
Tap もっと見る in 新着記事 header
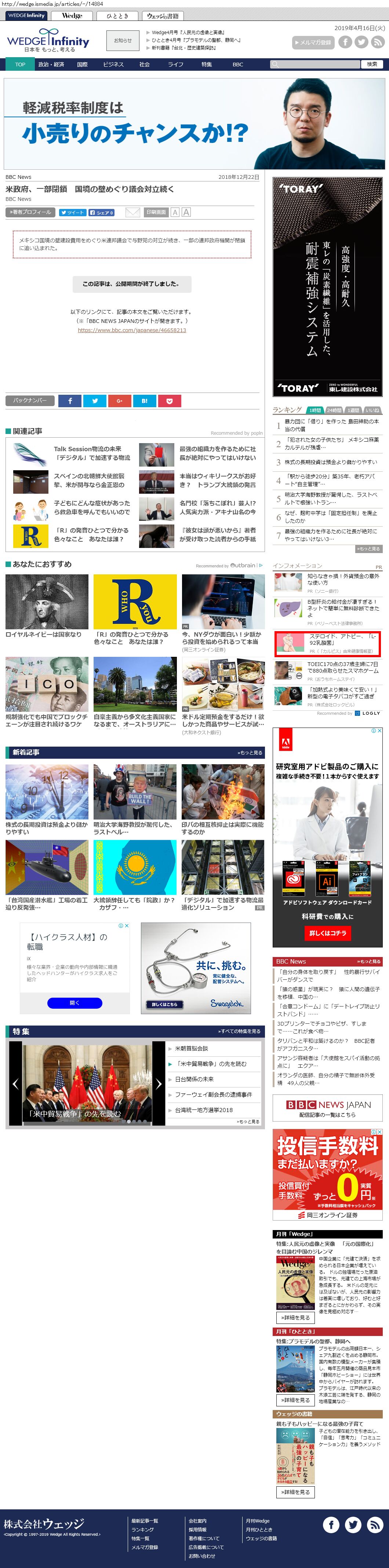coord(250,753)
